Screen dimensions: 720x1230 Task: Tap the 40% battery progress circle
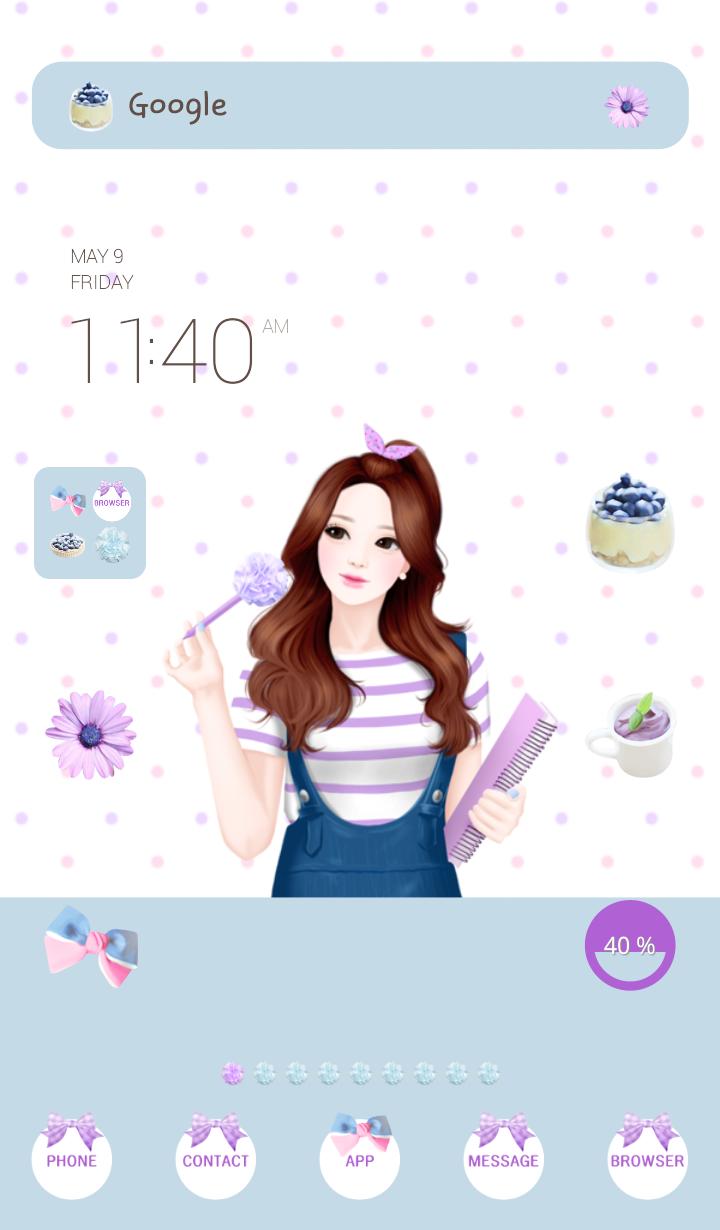click(x=629, y=945)
